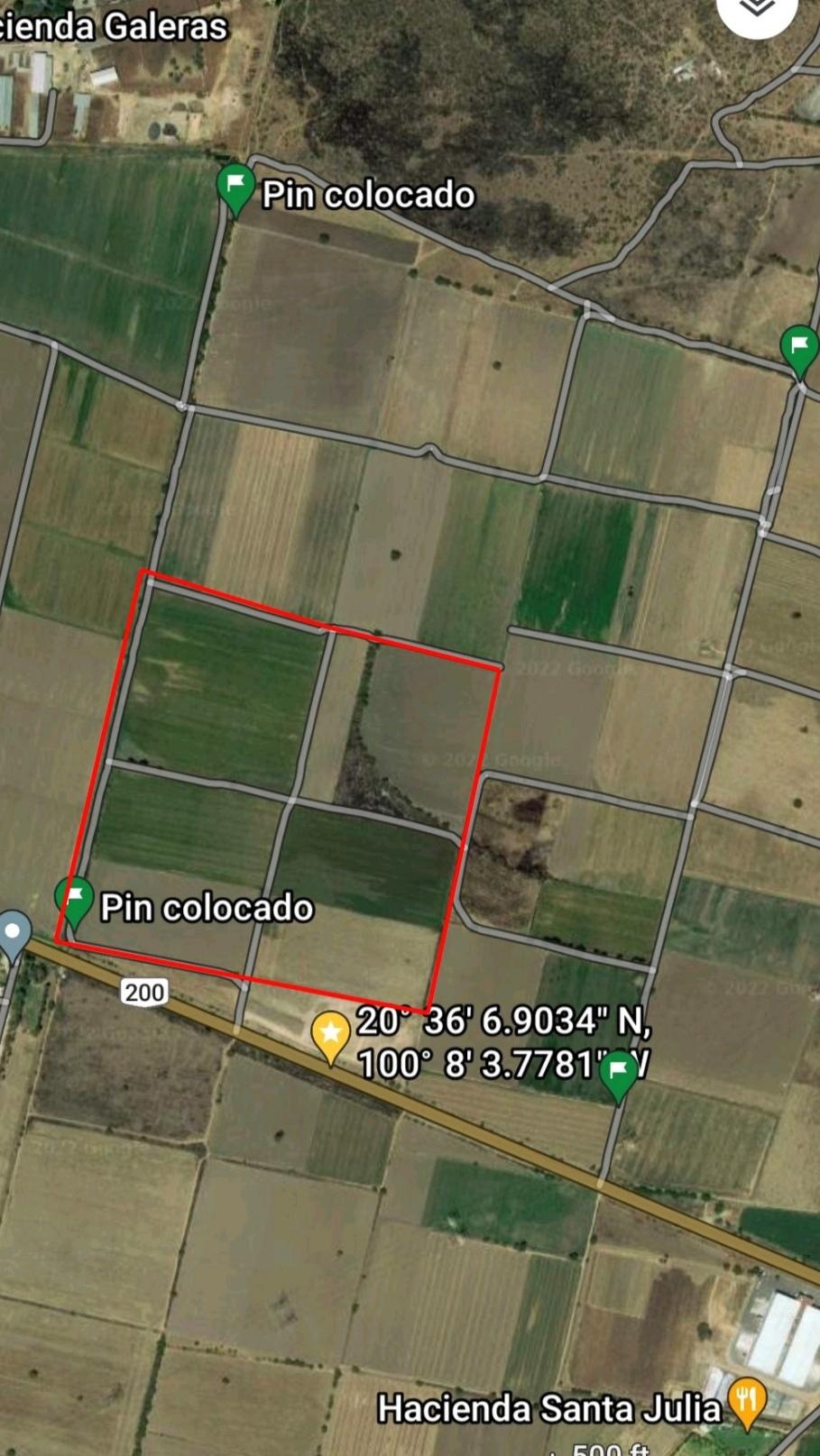The height and width of the screenshot is (1456, 820).
Task: Select the green flag pin at the right edge
Action: [799, 347]
